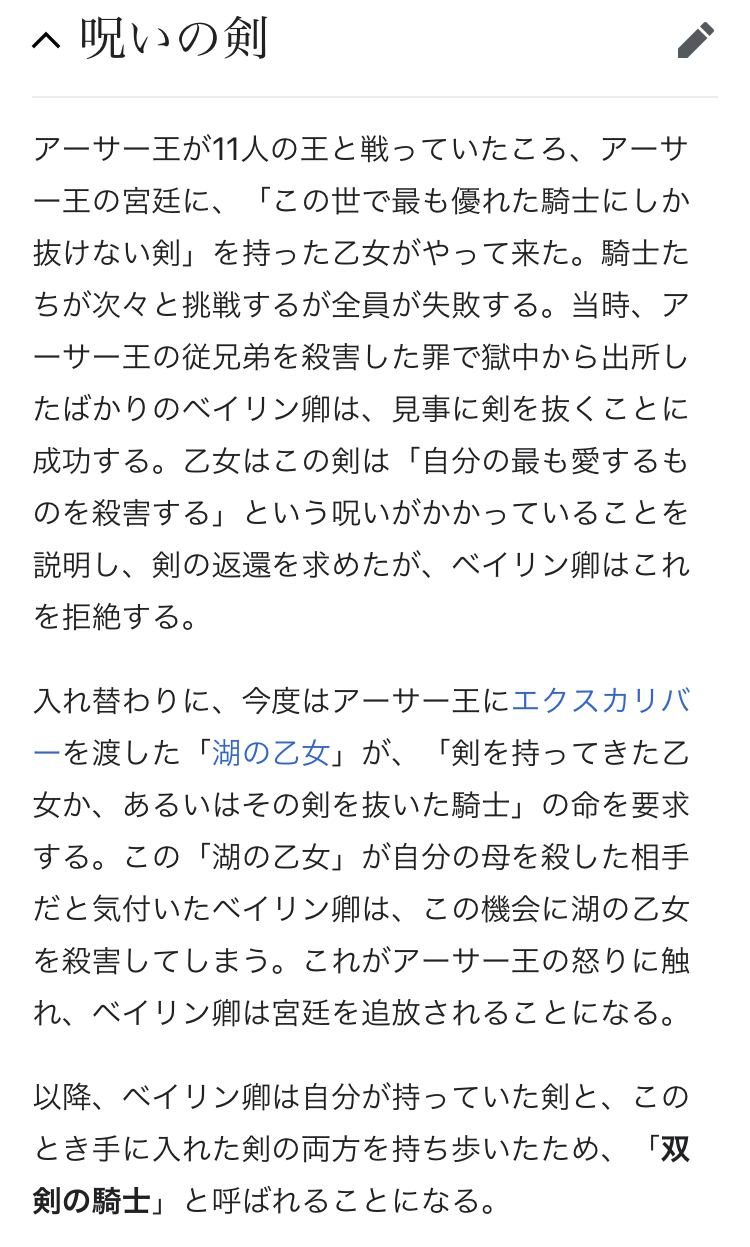Edit the 呪いの剣 section
The width and height of the screenshot is (750, 1247).
[695, 40]
